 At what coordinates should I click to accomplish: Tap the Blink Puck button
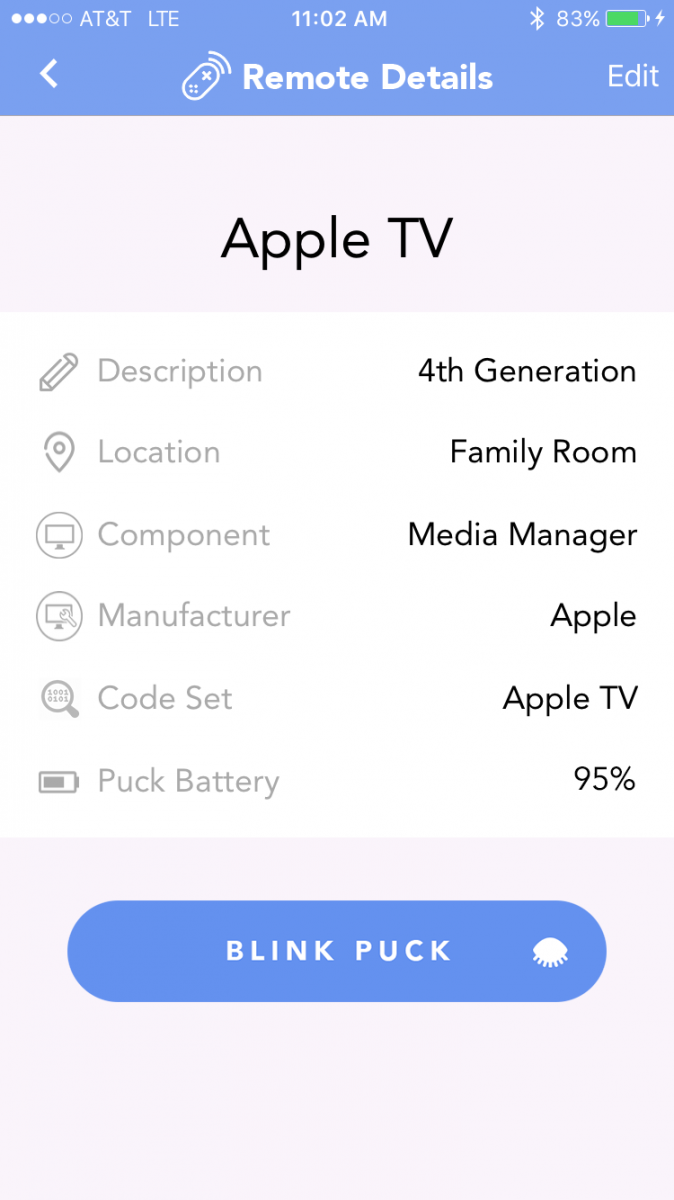tap(337, 951)
